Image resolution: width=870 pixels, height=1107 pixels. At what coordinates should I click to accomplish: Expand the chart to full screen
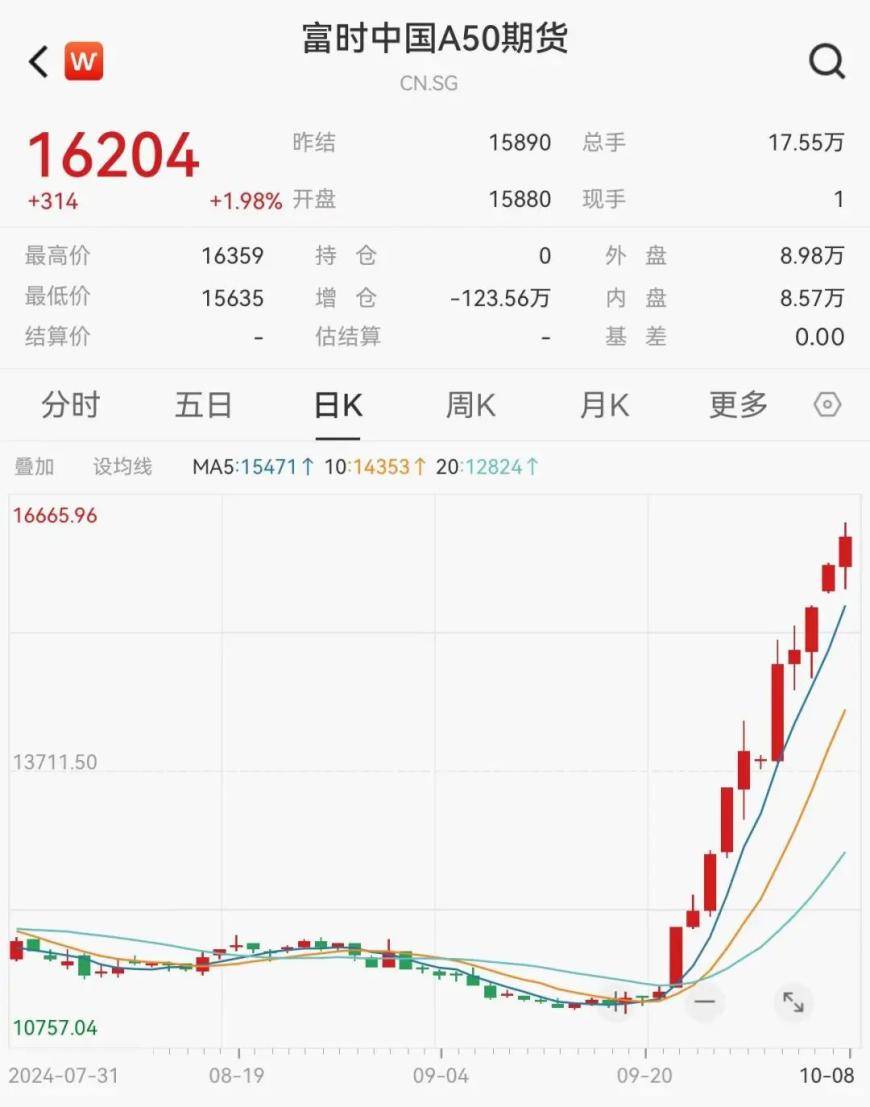click(x=793, y=1001)
